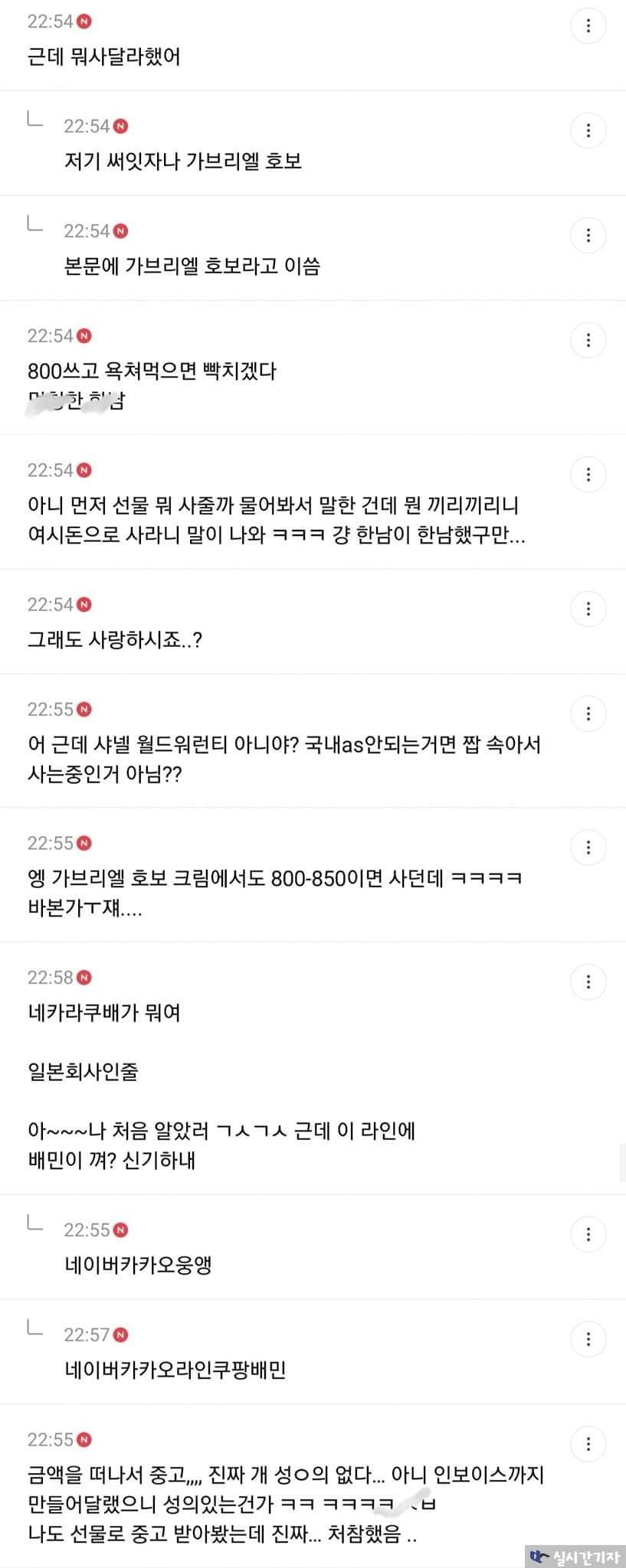This screenshot has height=1568, width=626.
Task: Open options for comment '근데 뭐사달라했어'
Action: [x=588, y=27]
